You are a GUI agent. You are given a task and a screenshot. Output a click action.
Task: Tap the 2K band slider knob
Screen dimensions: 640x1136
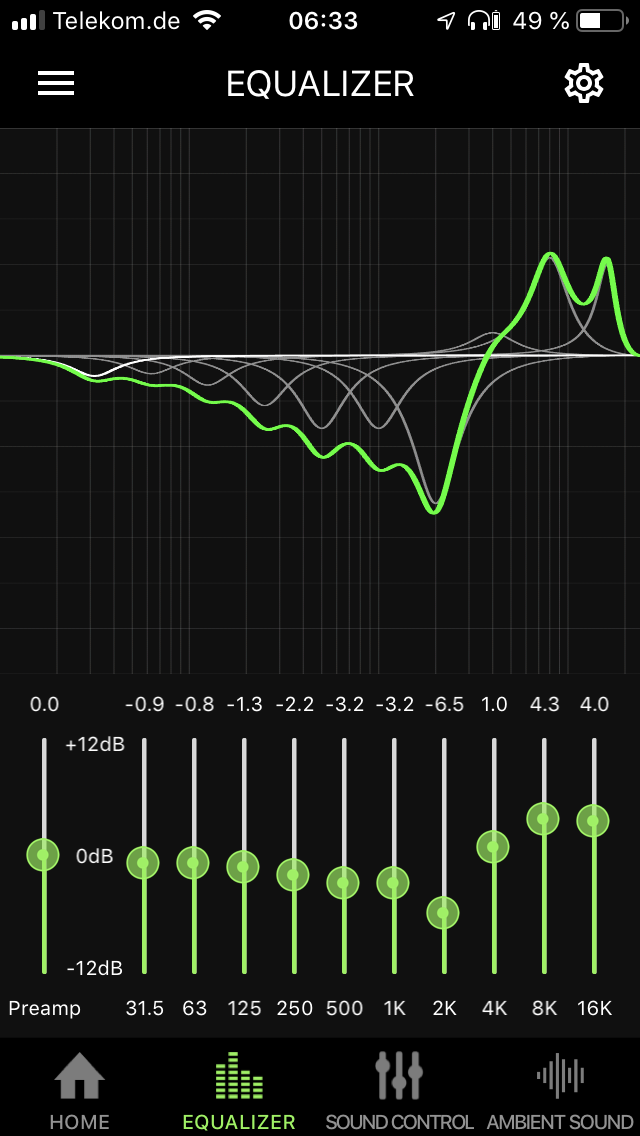pos(444,912)
